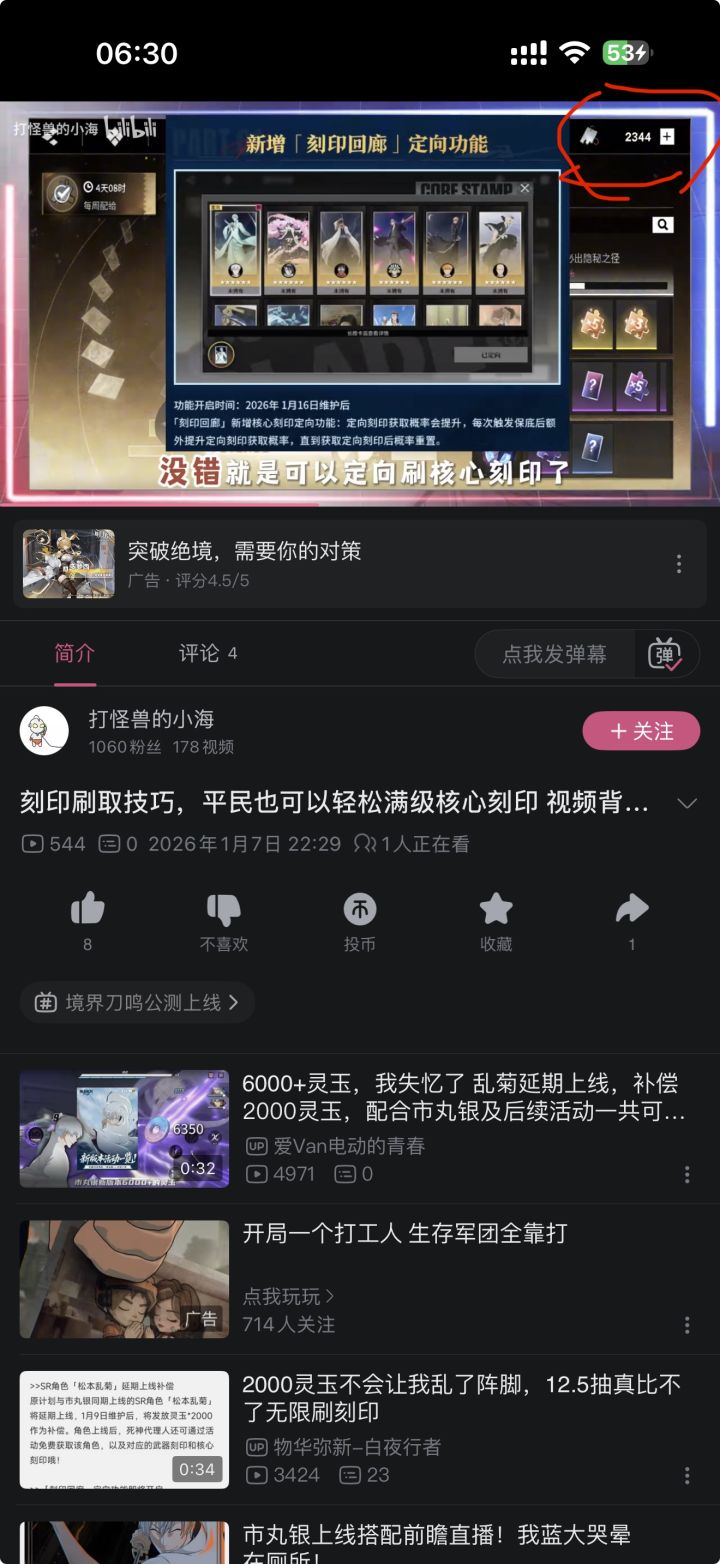Give a coin using the 投币 icon

360,910
